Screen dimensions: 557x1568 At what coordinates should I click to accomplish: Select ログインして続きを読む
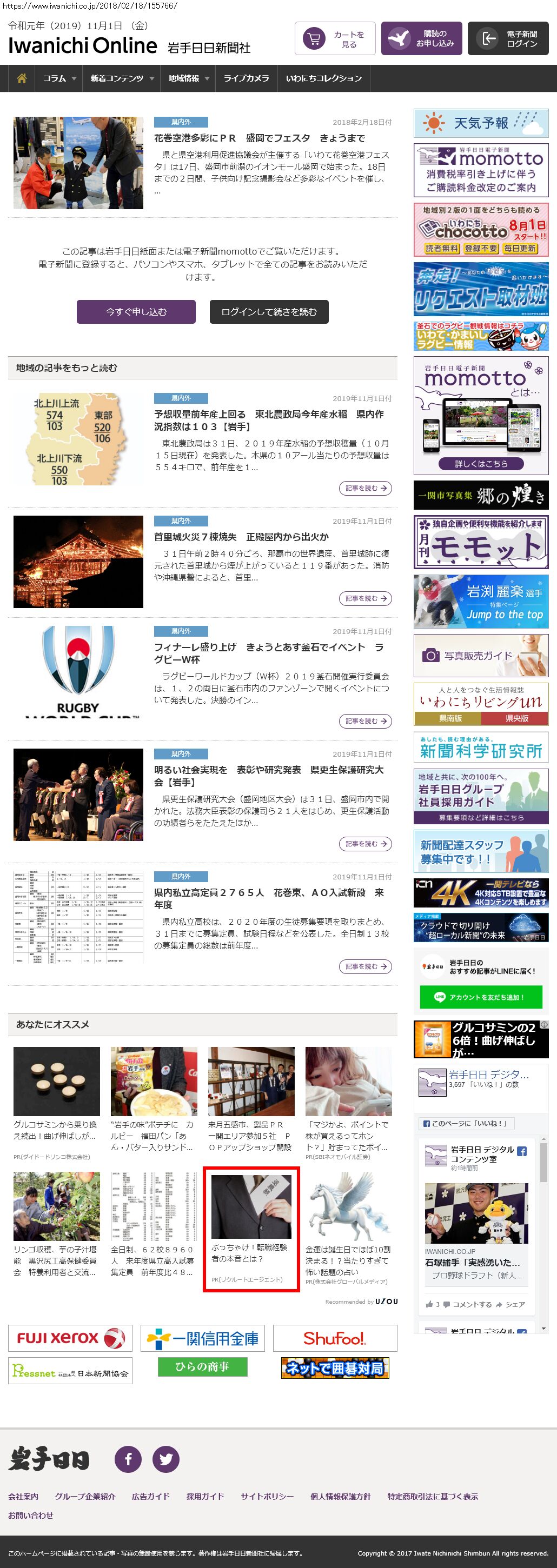(269, 312)
